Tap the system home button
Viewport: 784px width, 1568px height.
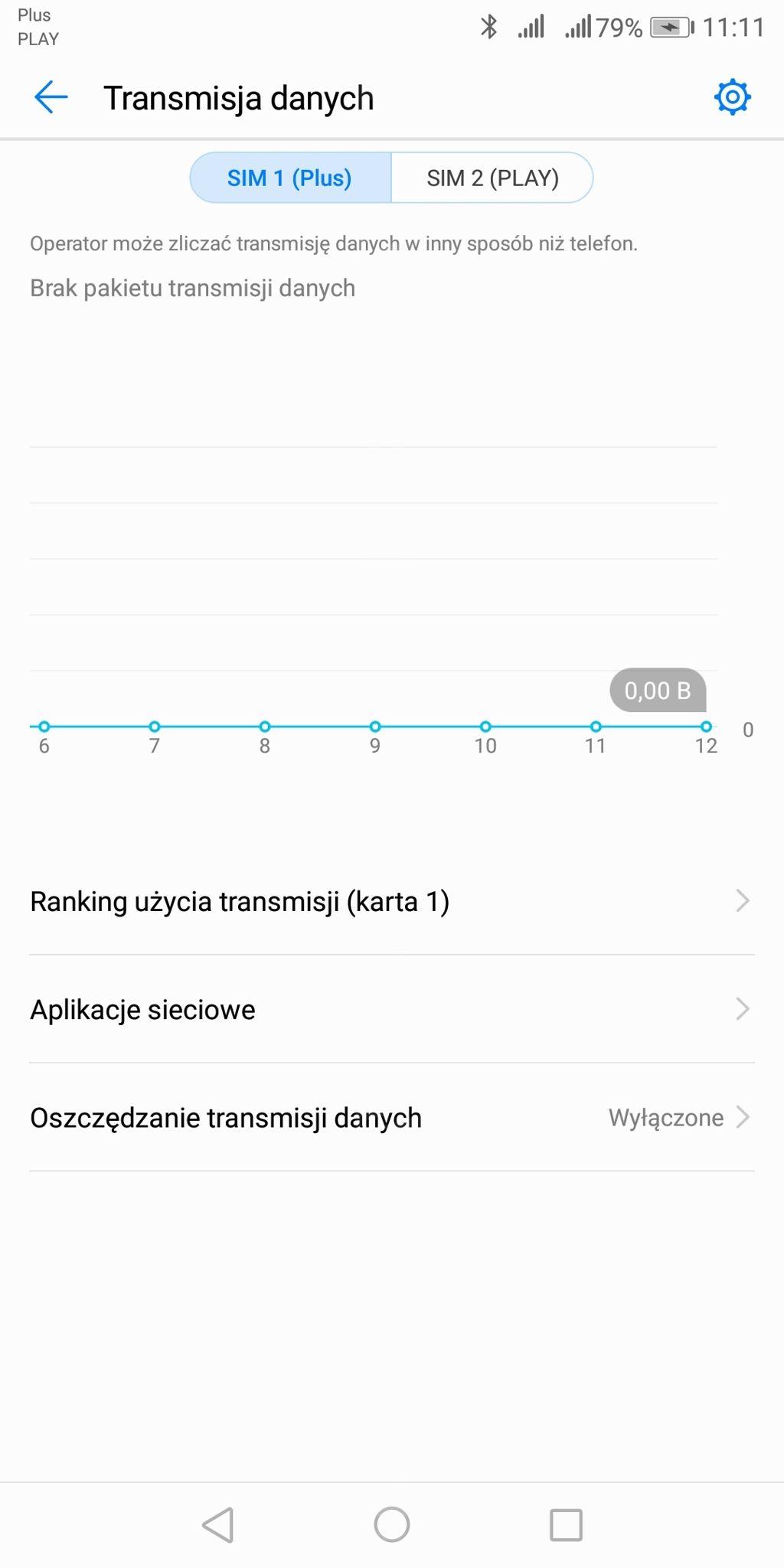391,1524
